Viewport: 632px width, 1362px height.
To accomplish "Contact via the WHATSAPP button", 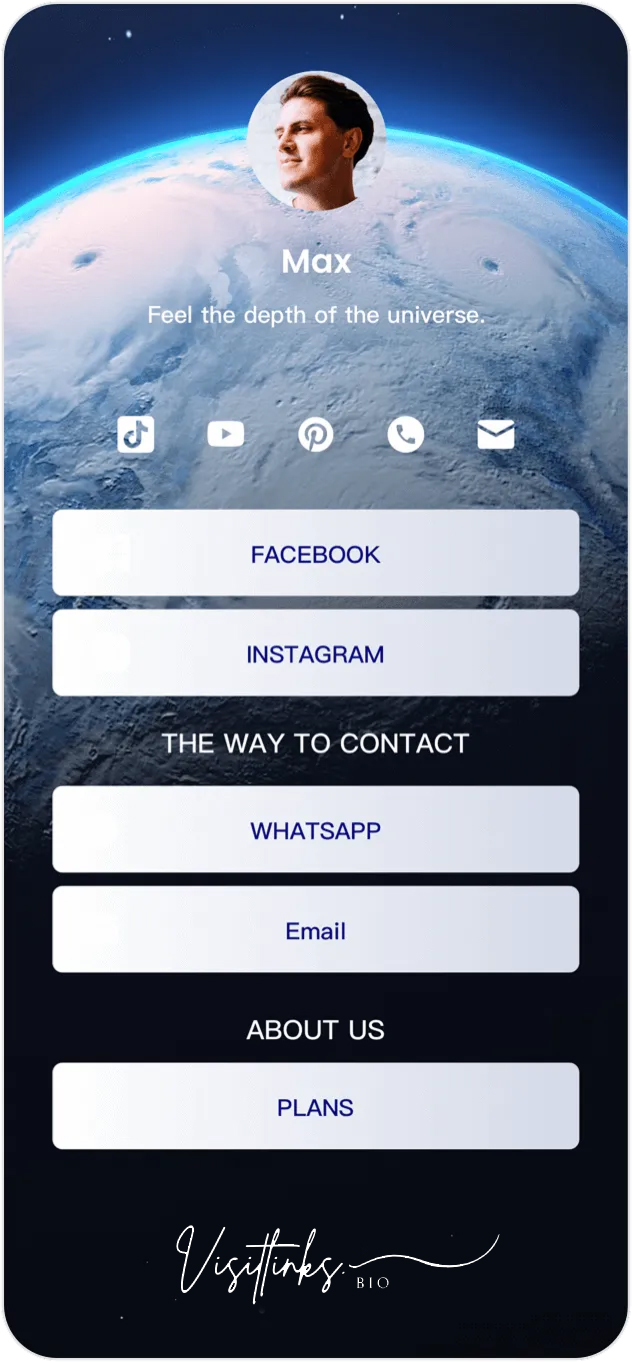I will pos(316,830).
